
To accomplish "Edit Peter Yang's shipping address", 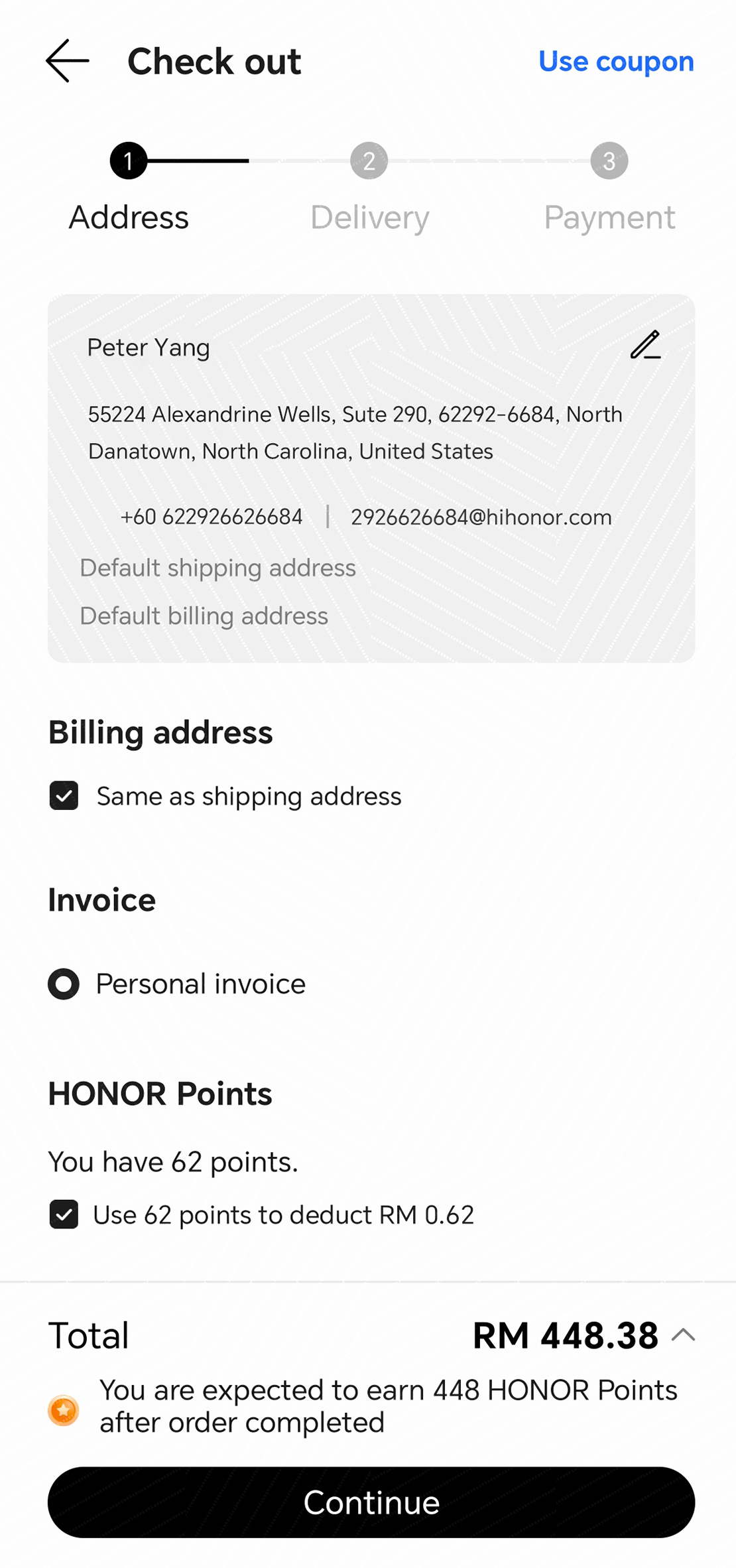I will (x=645, y=346).
